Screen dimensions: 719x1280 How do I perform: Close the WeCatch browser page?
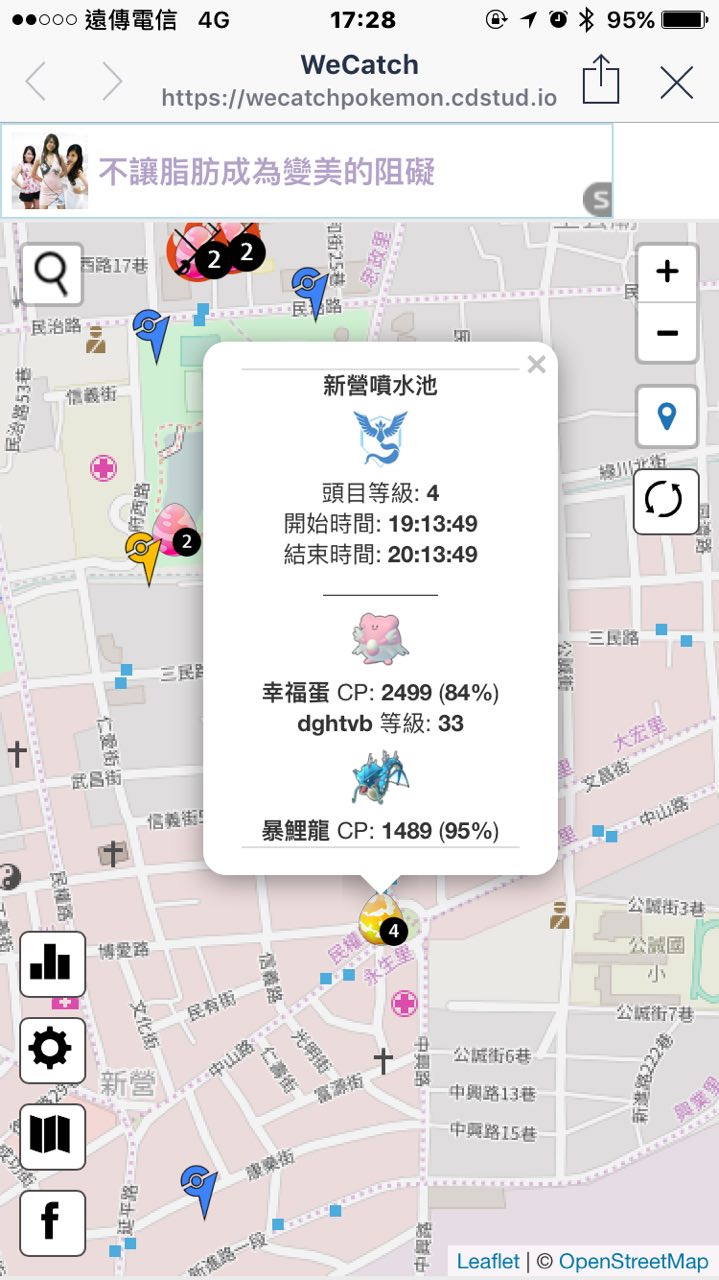point(677,82)
